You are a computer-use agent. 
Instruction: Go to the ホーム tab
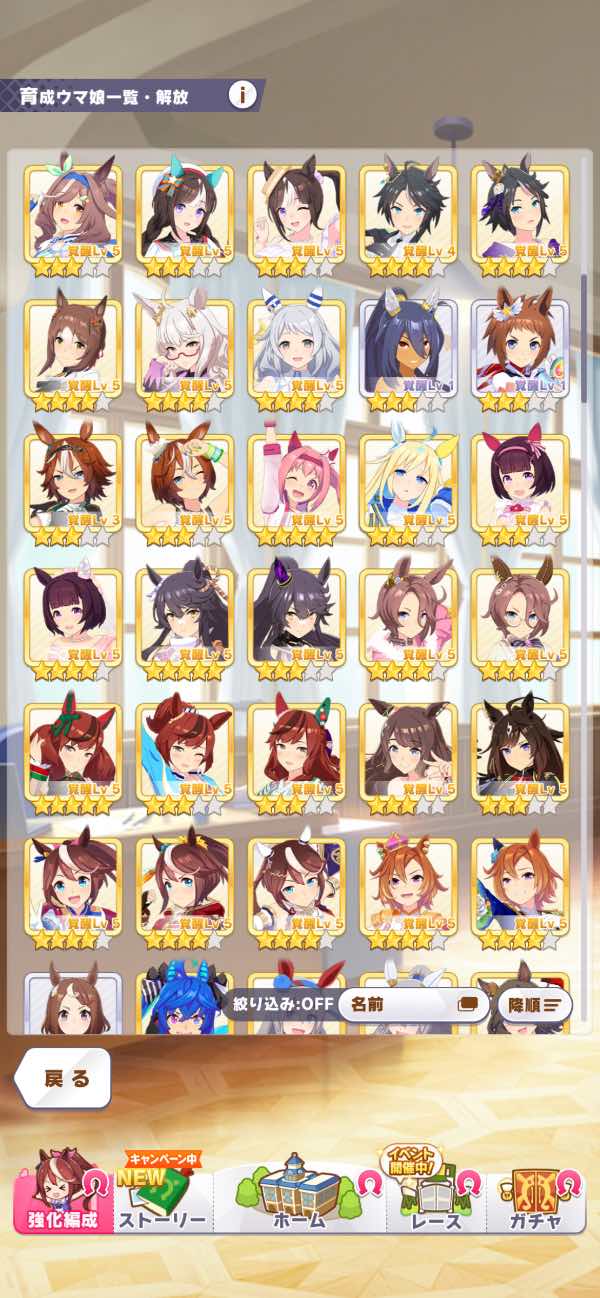[x=299, y=1195]
